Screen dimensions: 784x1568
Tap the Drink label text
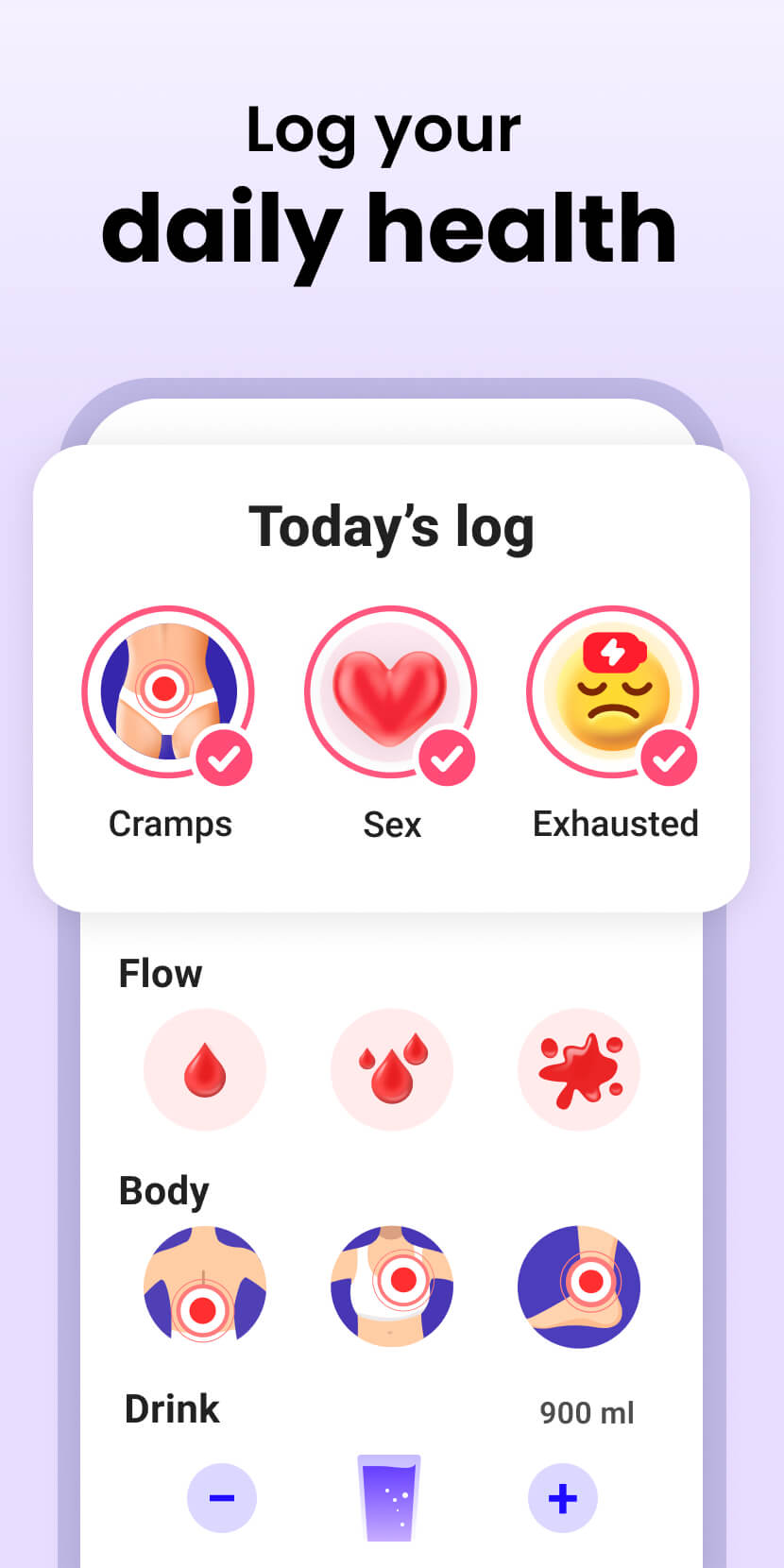tap(171, 1408)
